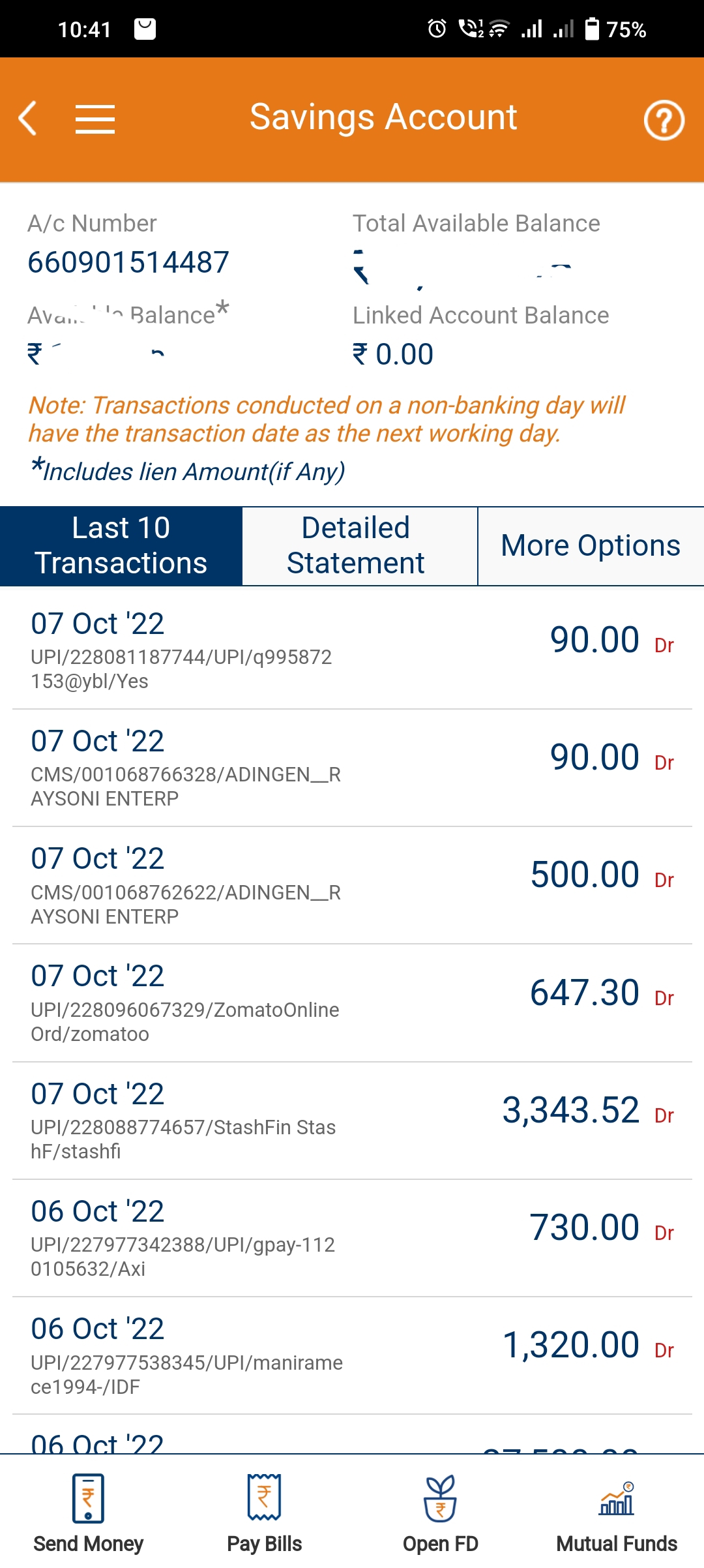Switch to Last 10 Transactions tab
Image resolution: width=704 pixels, height=1568 pixels.
121,546
